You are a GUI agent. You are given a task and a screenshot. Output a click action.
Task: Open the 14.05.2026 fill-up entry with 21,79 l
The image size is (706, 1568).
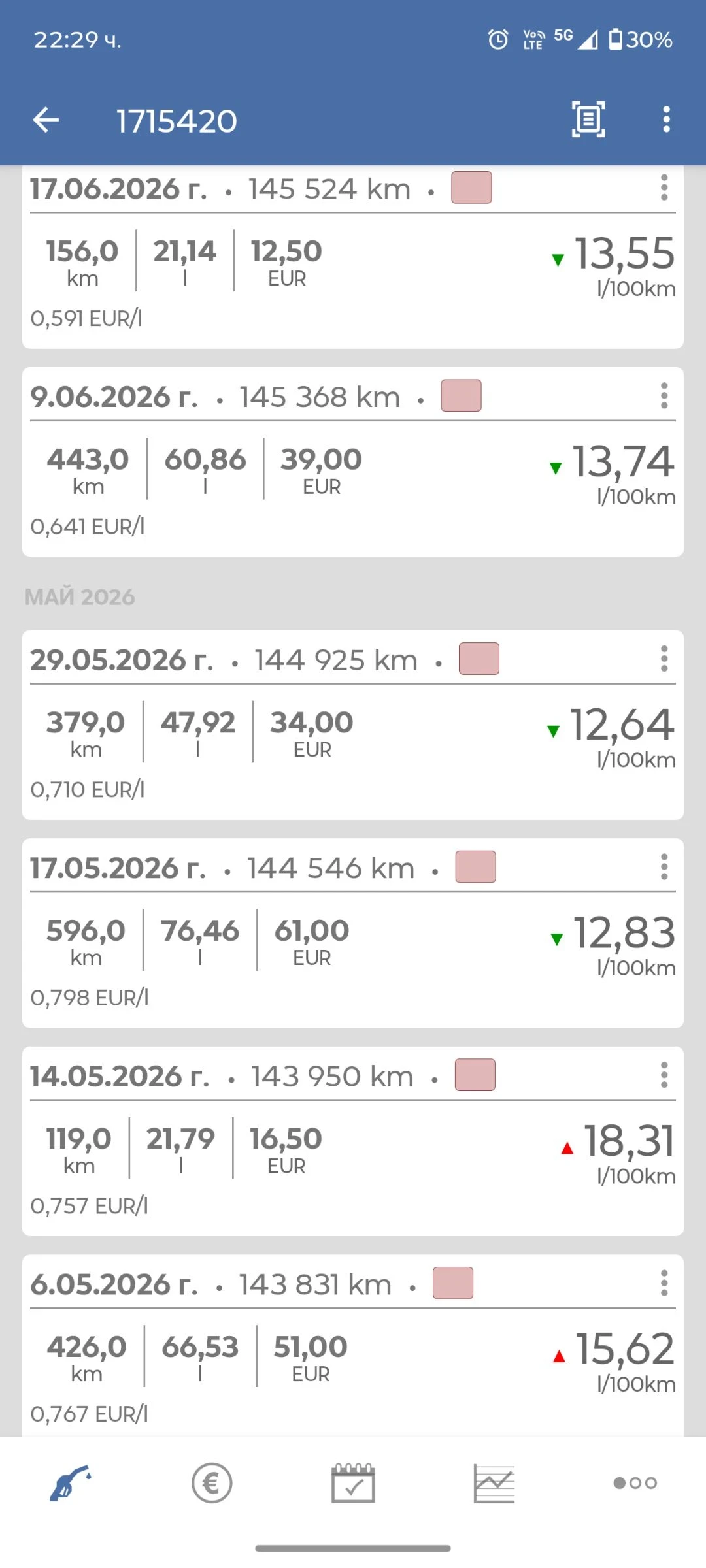pyautogui.click(x=353, y=1141)
